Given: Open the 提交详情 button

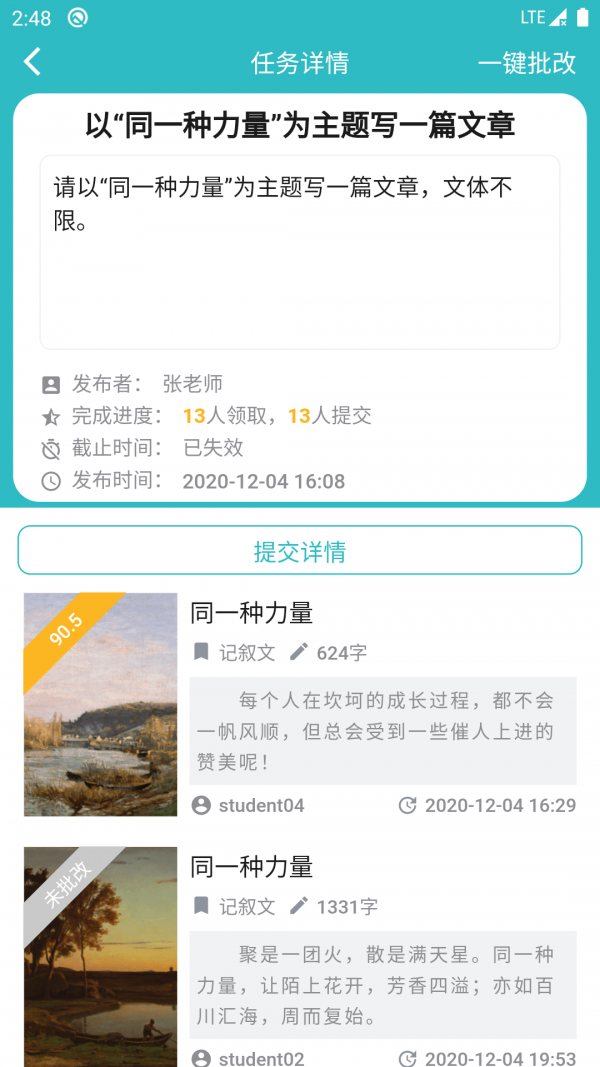Looking at the screenshot, I should point(300,551).
